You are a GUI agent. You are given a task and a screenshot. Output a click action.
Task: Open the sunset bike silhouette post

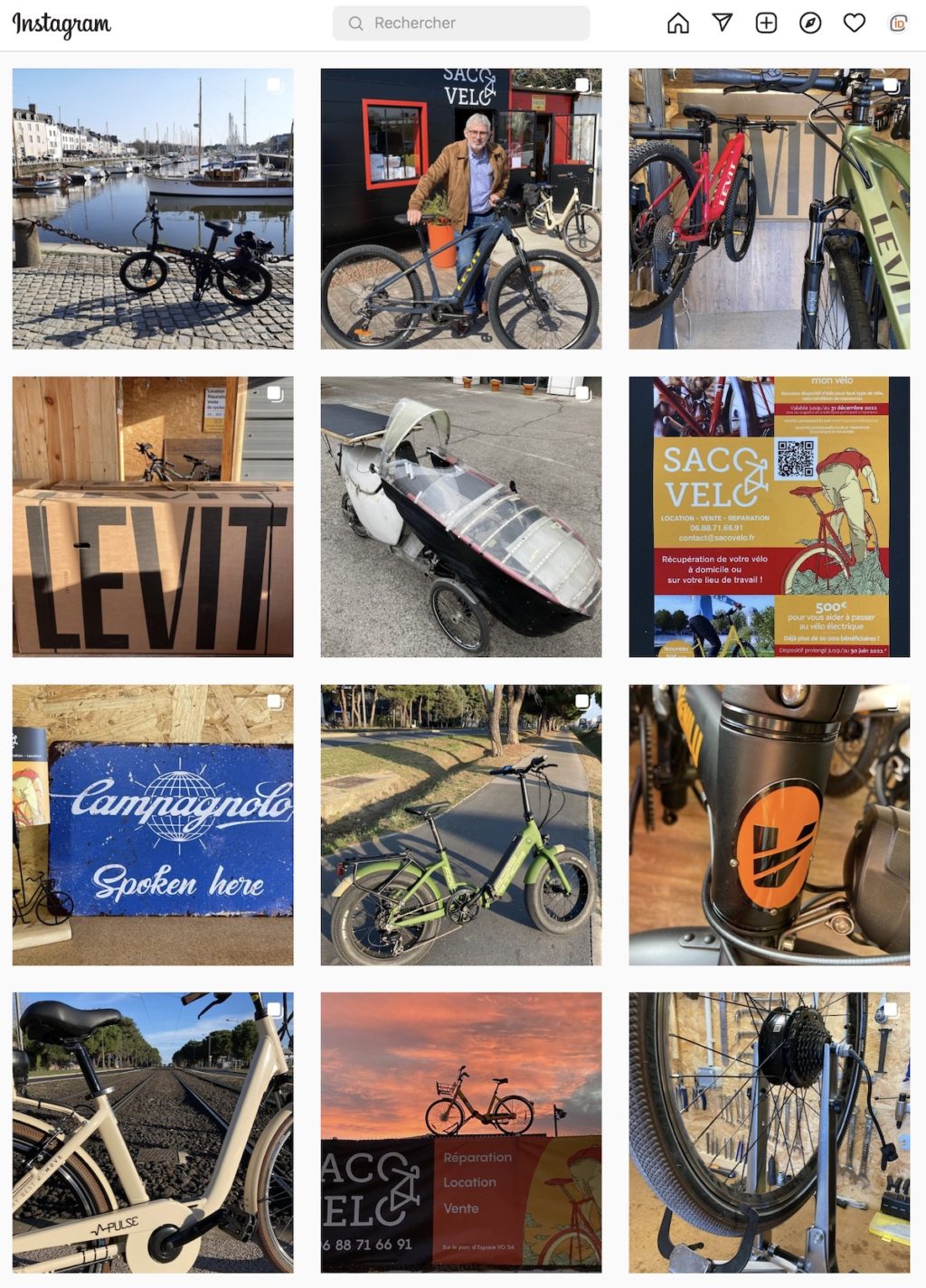(460, 1132)
